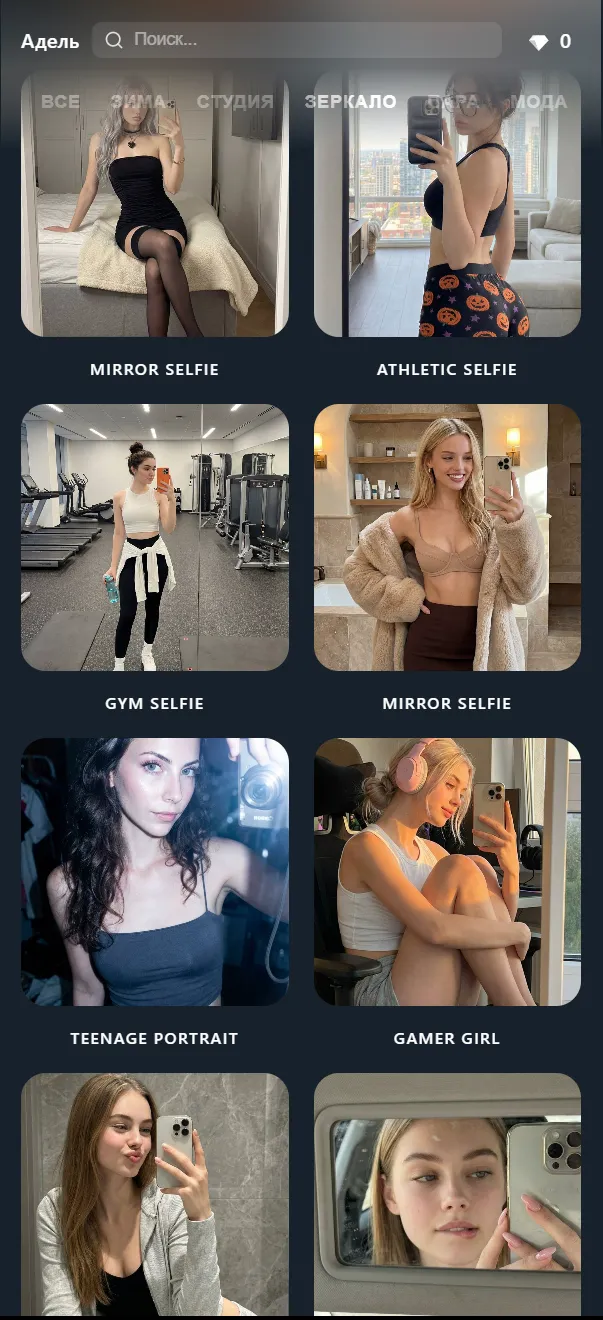Screen dimensions: 603x1320
Task: Open the diamond balance icon
Action: [x=539, y=42]
